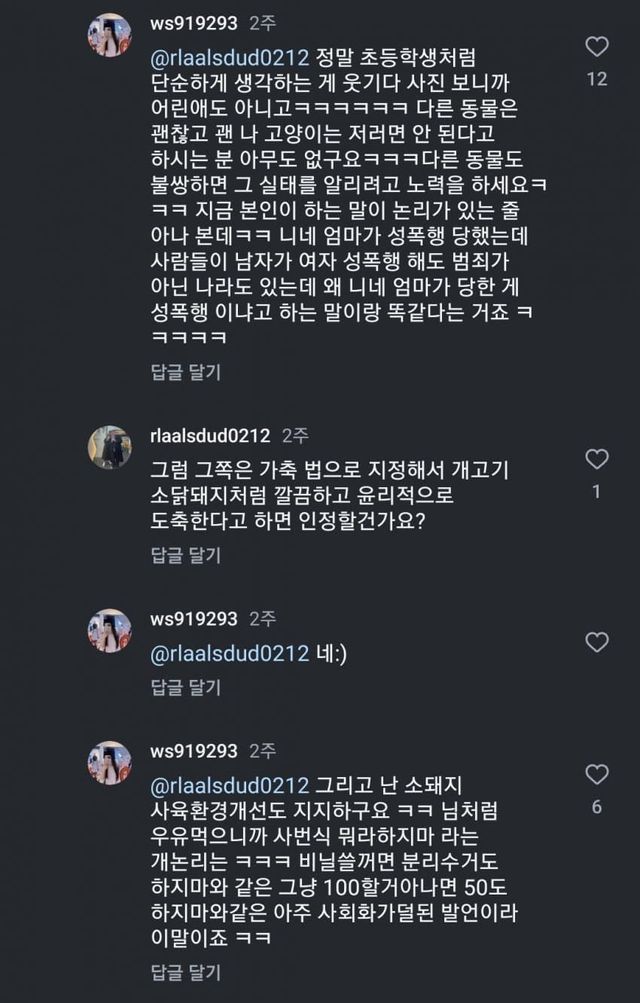Open rlaalsdud0212's profile picture
Screen dimensions: 640x1003
[x=109, y=447]
